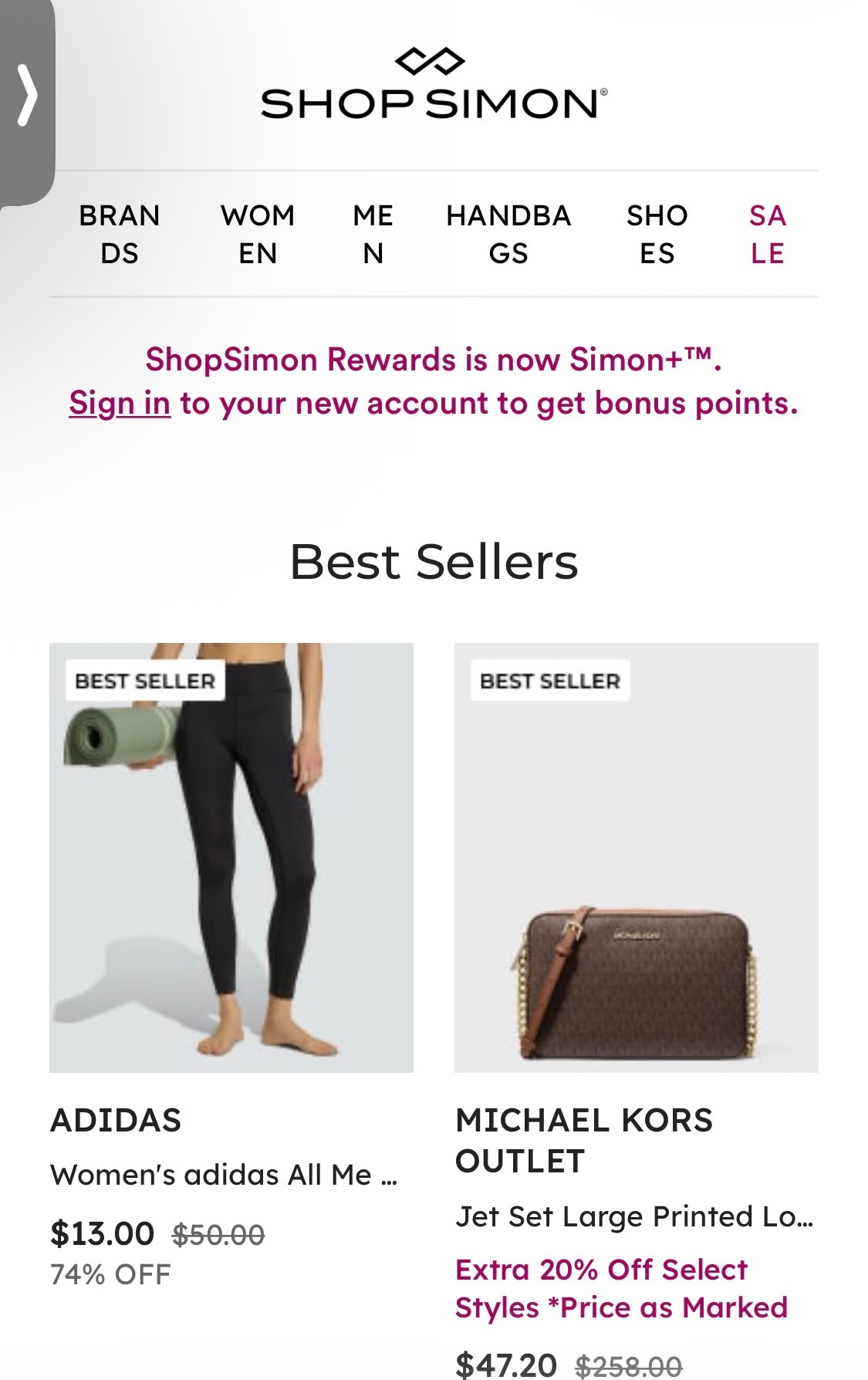
Task: Open the Brands category
Action: coord(120,234)
